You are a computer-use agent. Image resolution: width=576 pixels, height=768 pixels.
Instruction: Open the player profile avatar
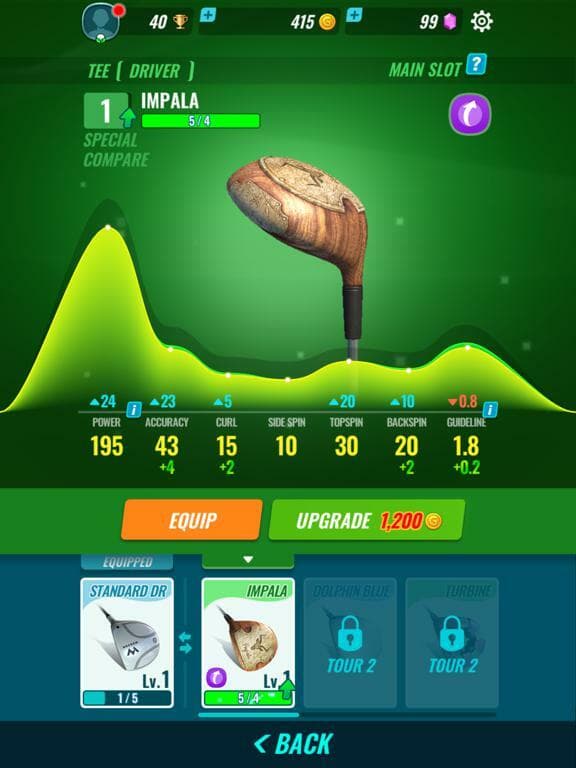tap(101, 22)
